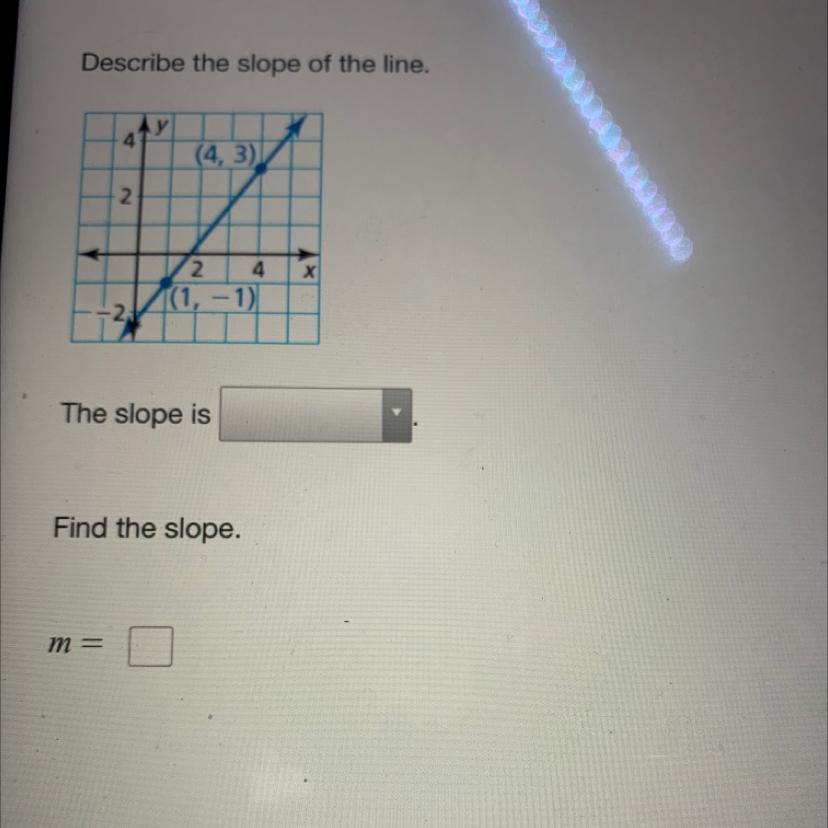Select the m = answer box
This screenshot has width=828, height=828.
click(150, 646)
